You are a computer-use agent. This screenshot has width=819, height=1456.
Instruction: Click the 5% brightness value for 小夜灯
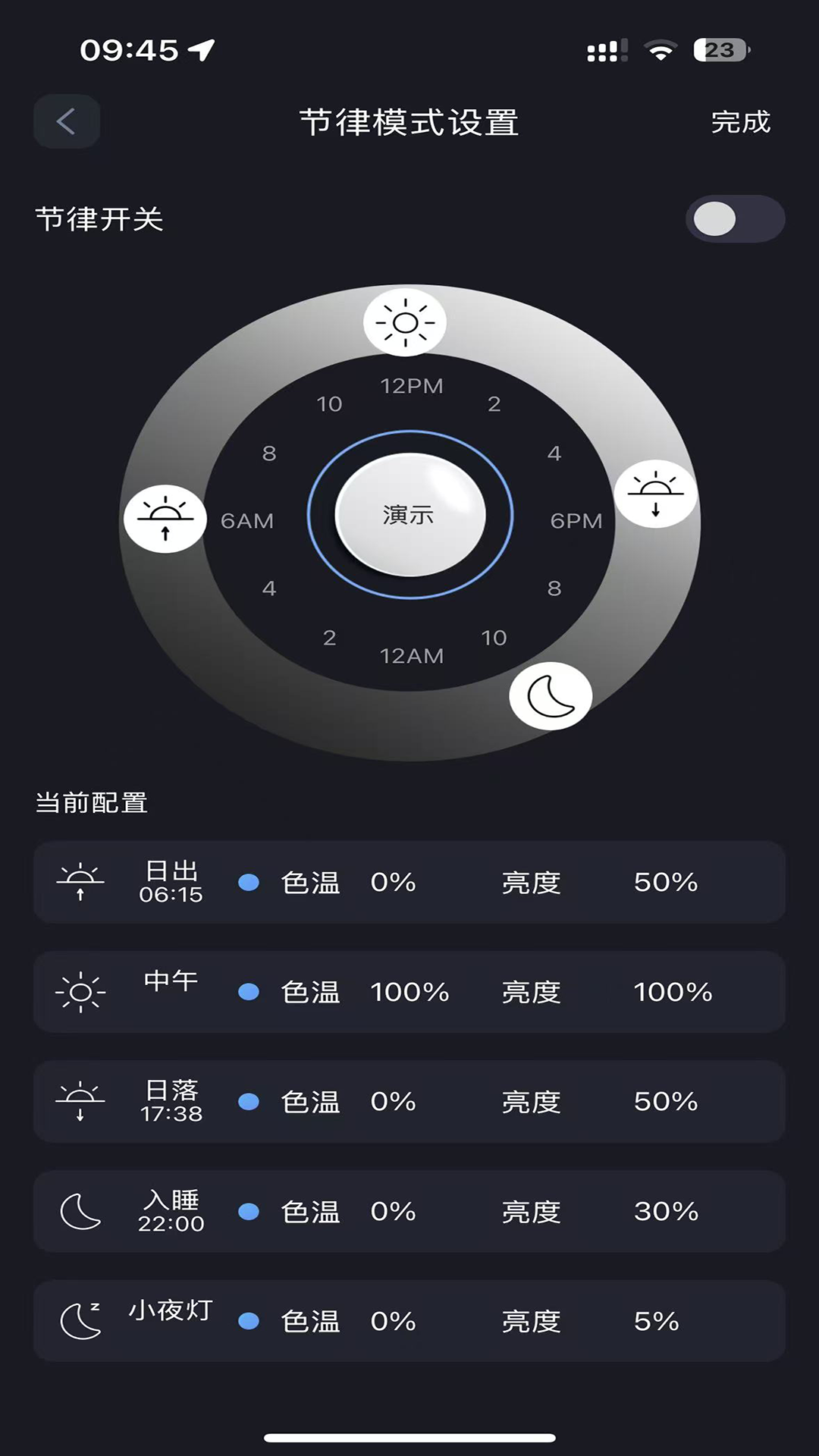click(x=657, y=1321)
